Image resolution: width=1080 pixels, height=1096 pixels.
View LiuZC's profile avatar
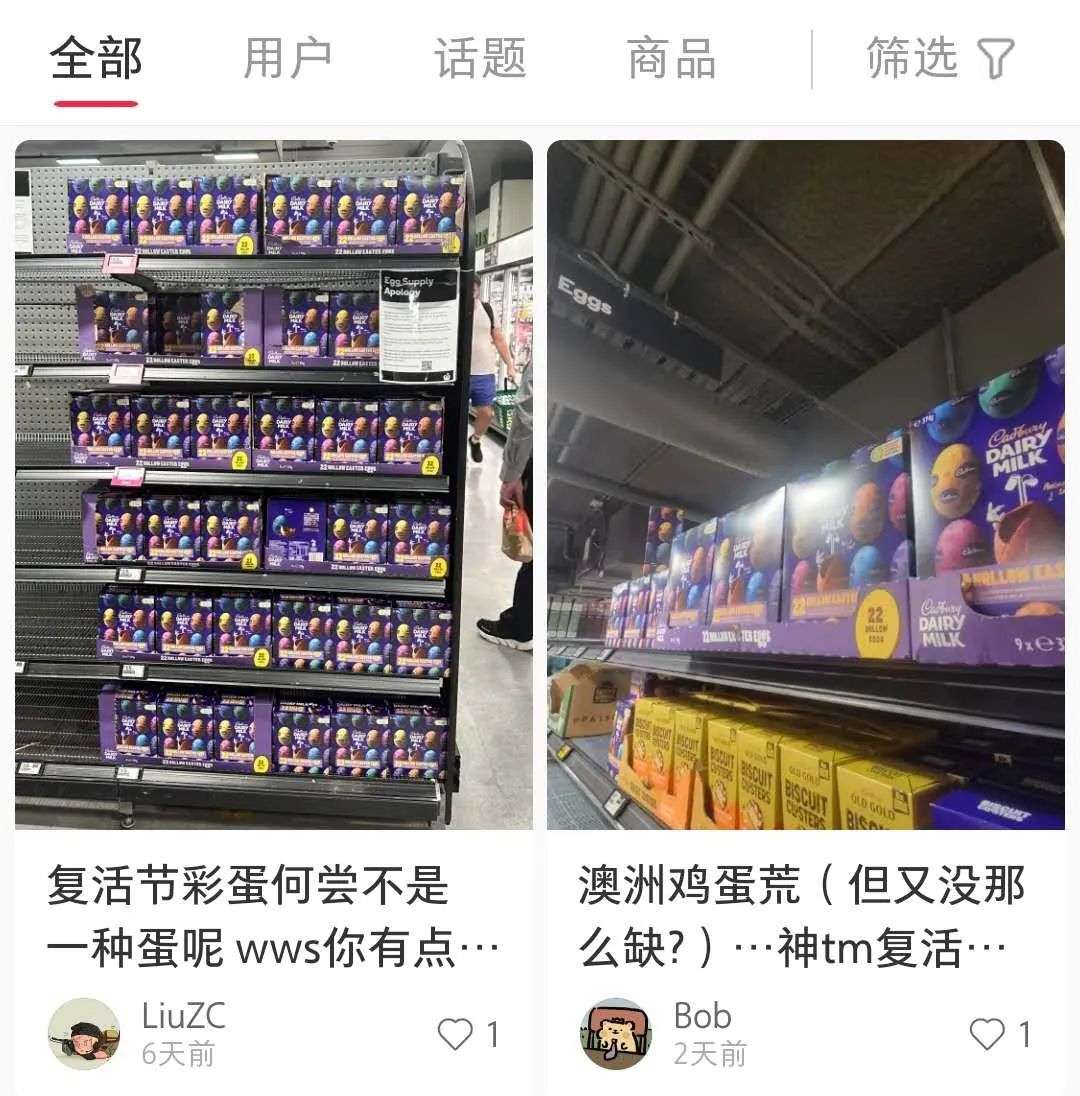84,1034
